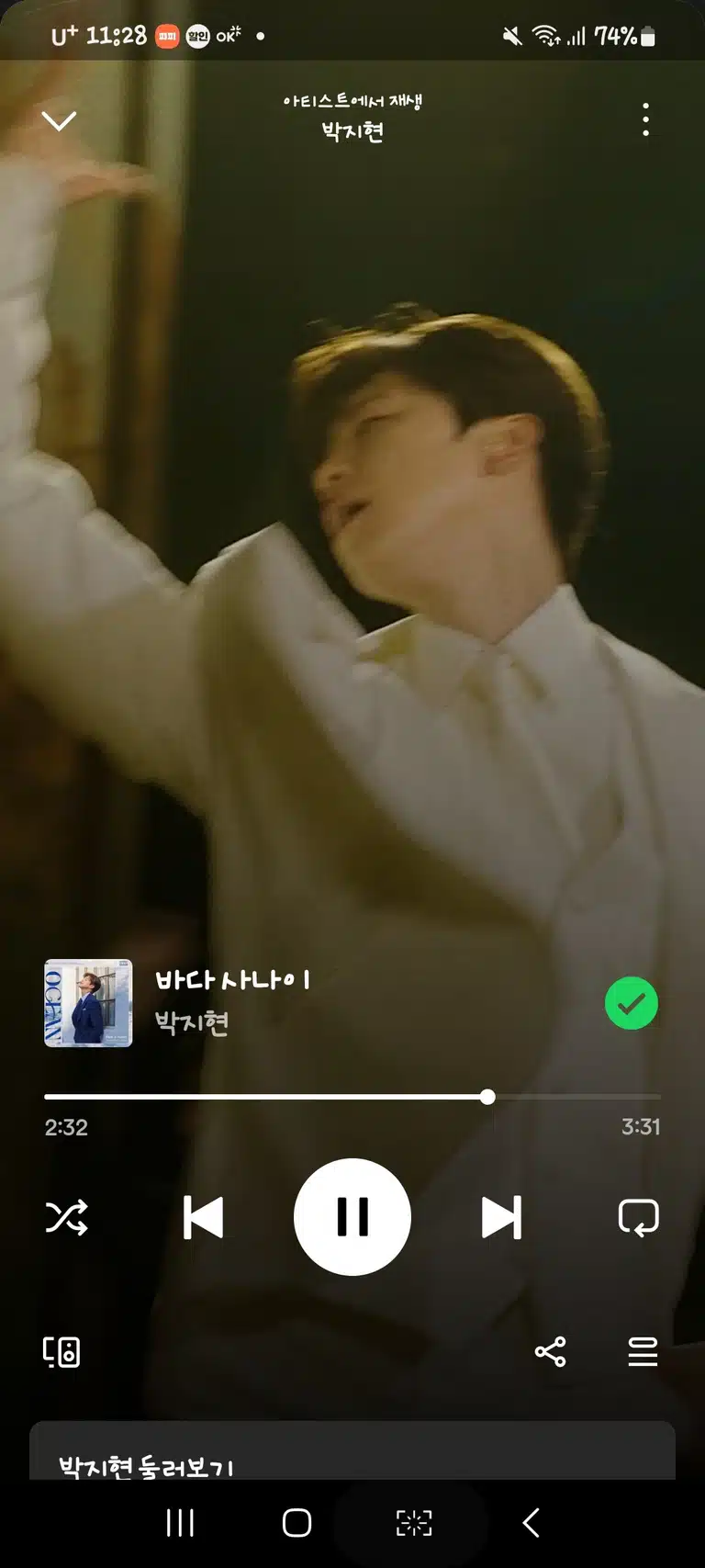Open the three-dot overflow menu
Screen dimensions: 705x1568
[x=646, y=119]
